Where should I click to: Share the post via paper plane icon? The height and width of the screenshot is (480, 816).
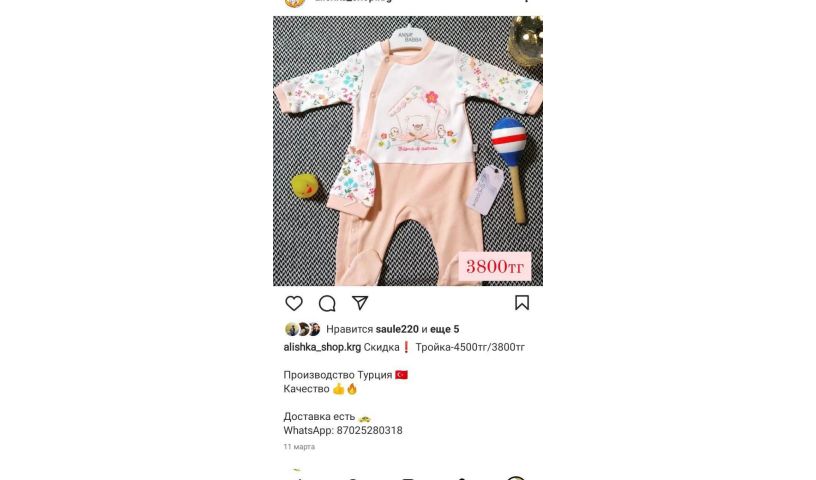pyautogui.click(x=360, y=303)
